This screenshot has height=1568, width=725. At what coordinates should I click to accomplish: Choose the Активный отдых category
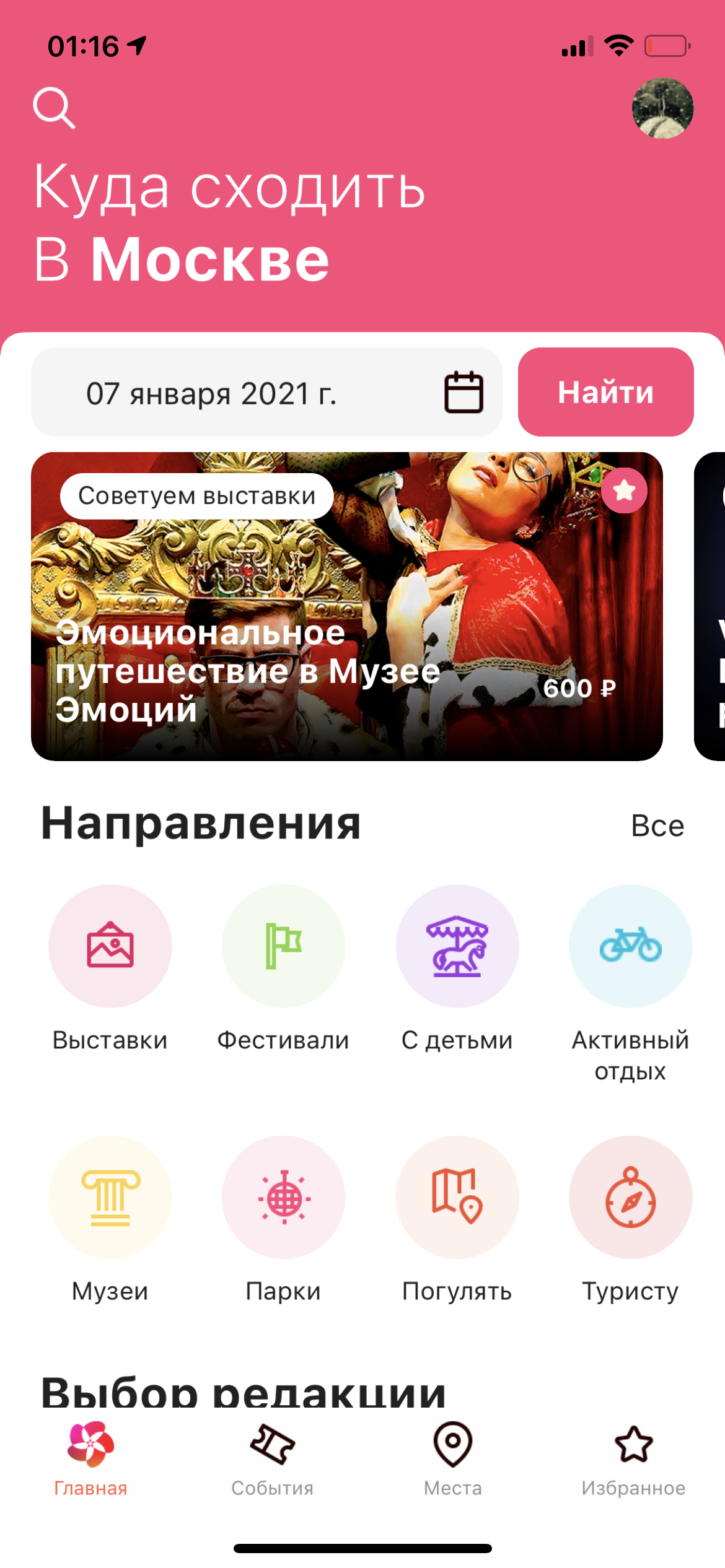[630, 946]
